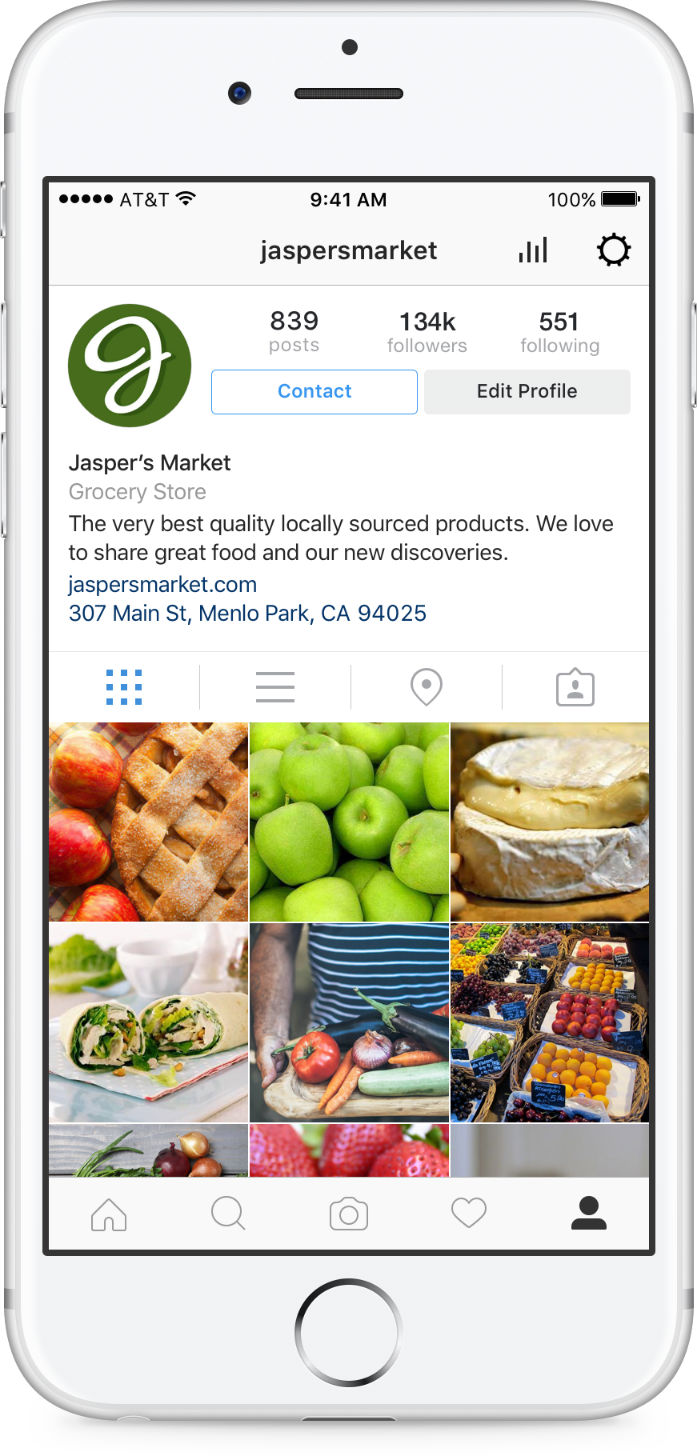Open the cheese wheel photo
Viewport: 697px width, 1456px height.
tap(550, 821)
